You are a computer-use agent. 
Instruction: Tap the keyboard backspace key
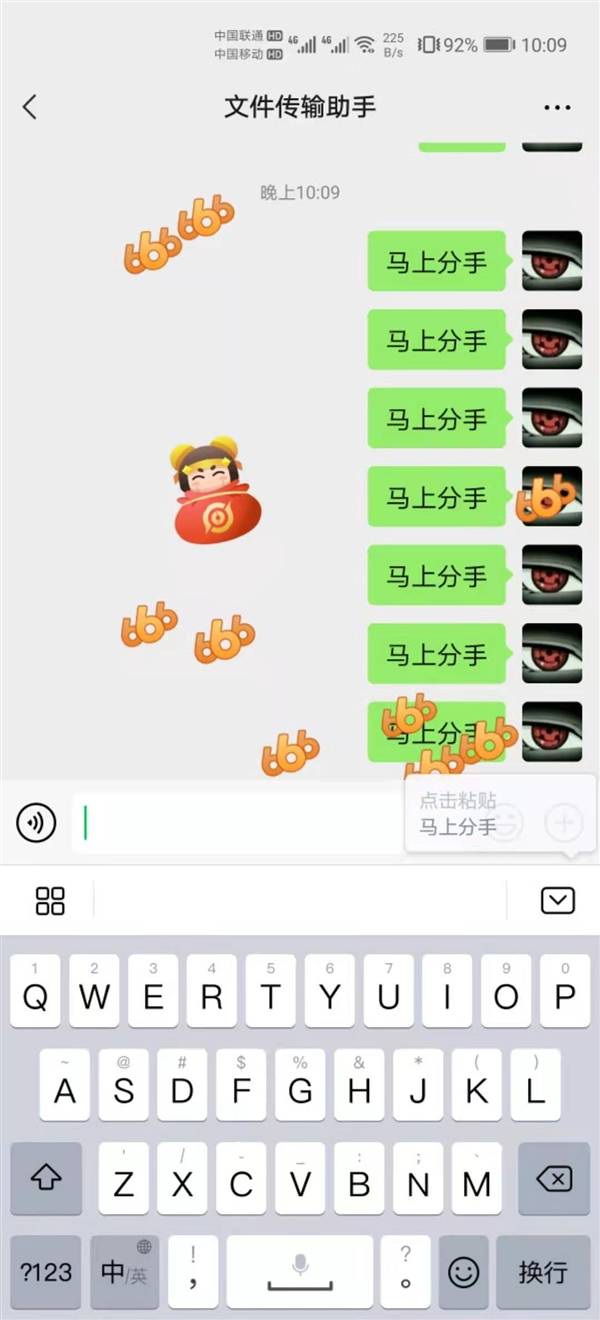(554, 1179)
